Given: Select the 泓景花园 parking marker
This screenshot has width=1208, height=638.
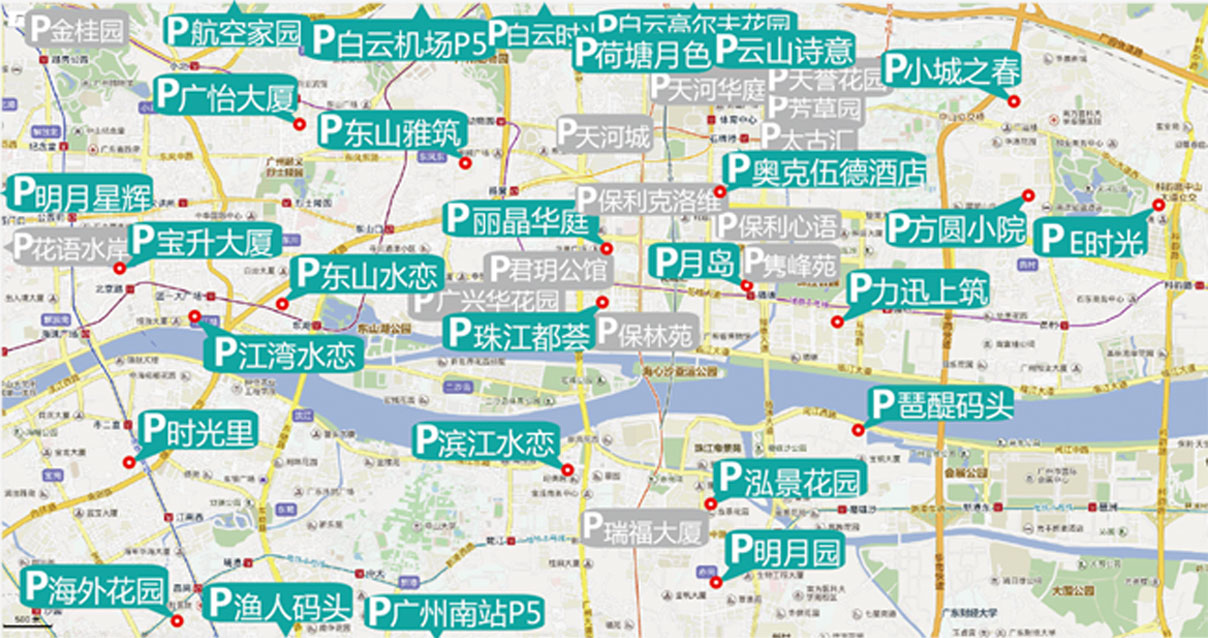Looking at the screenshot, I should (788, 480).
